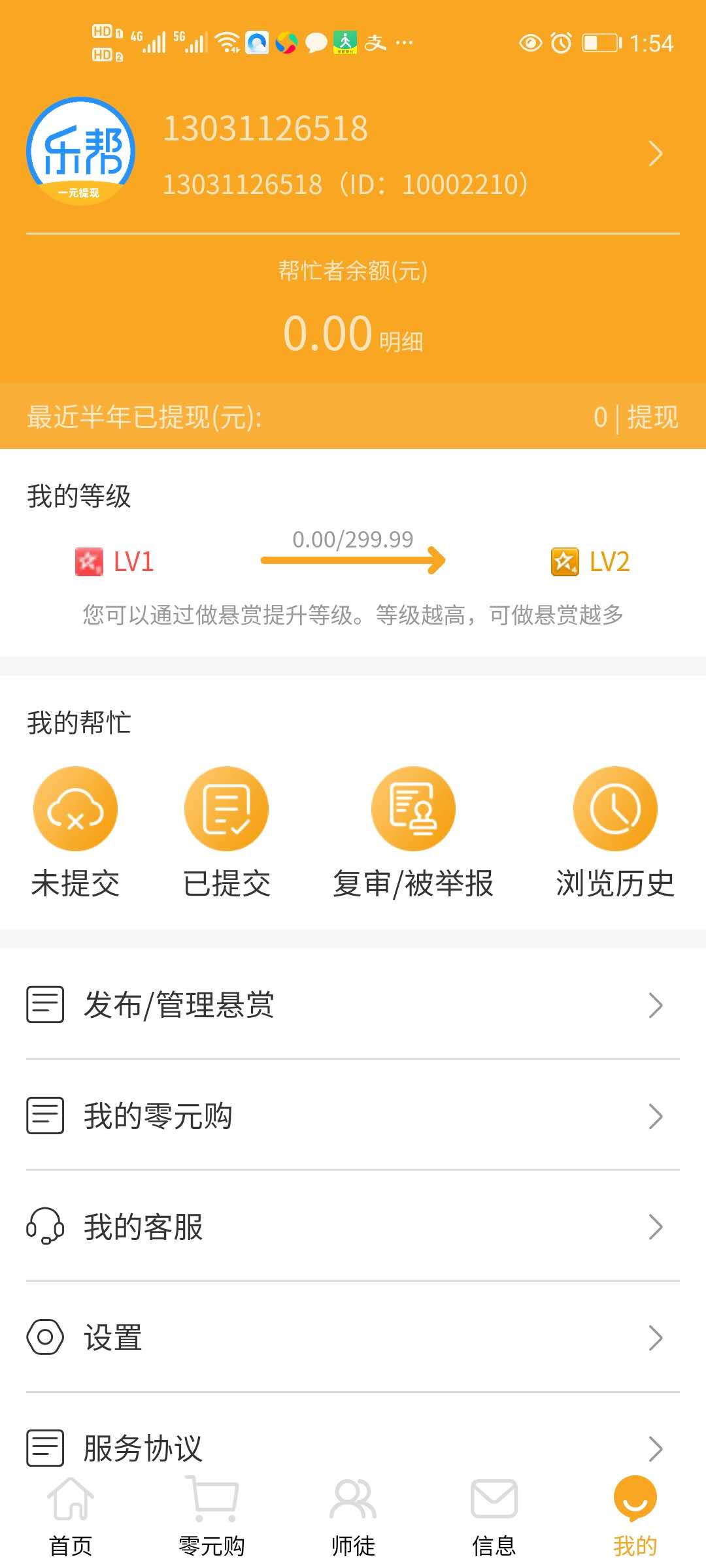Tap 提现 to withdraw money
This screenshot has height=1568, width=706.
click(652, 417)
